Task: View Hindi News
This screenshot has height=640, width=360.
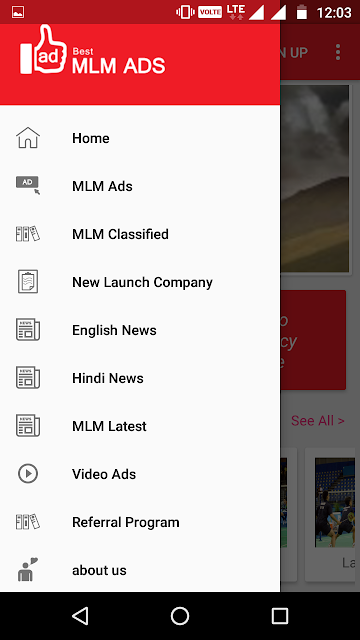Action: click(x=140, y=378)
